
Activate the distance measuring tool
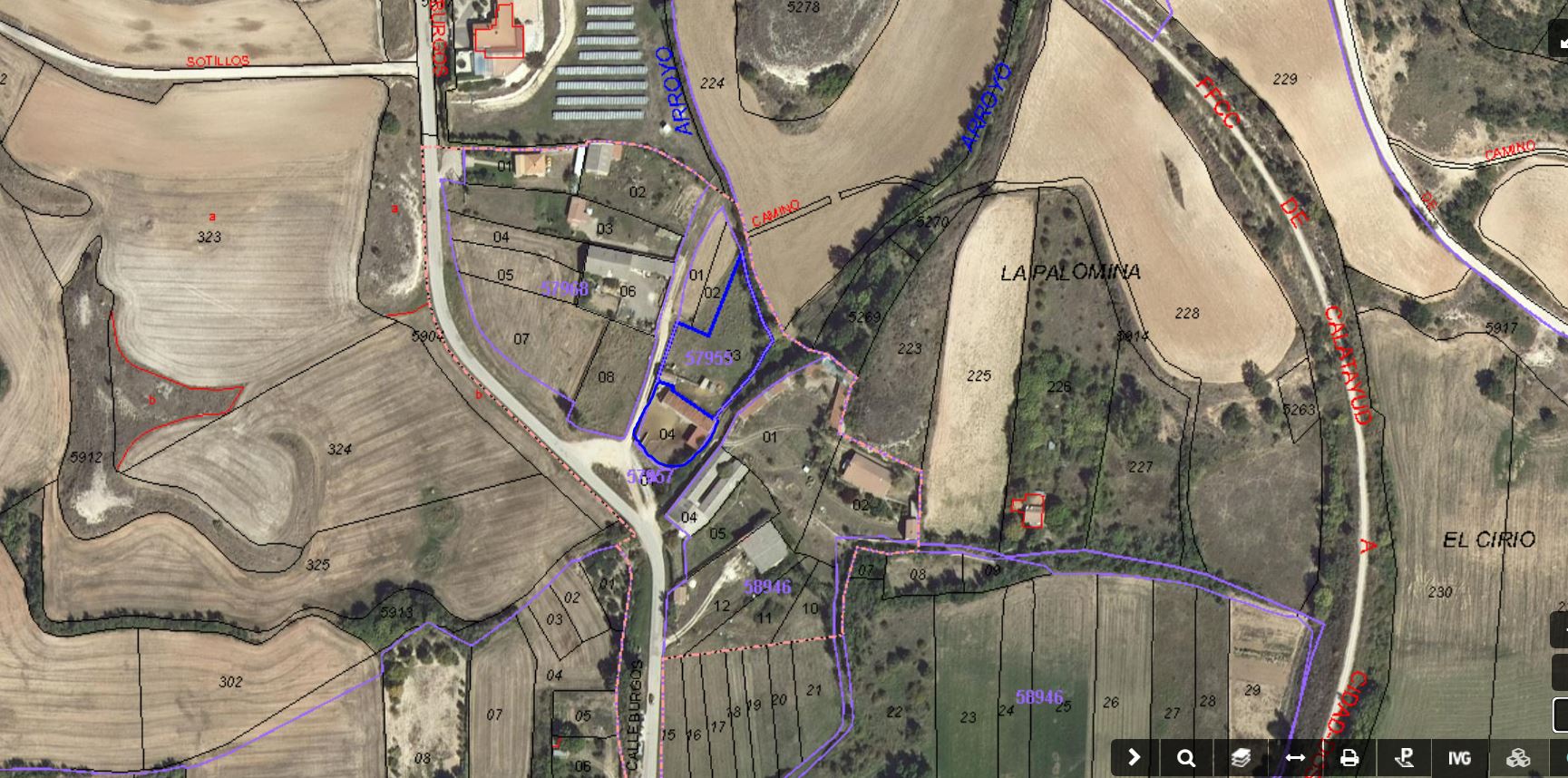click(1295, 757)
